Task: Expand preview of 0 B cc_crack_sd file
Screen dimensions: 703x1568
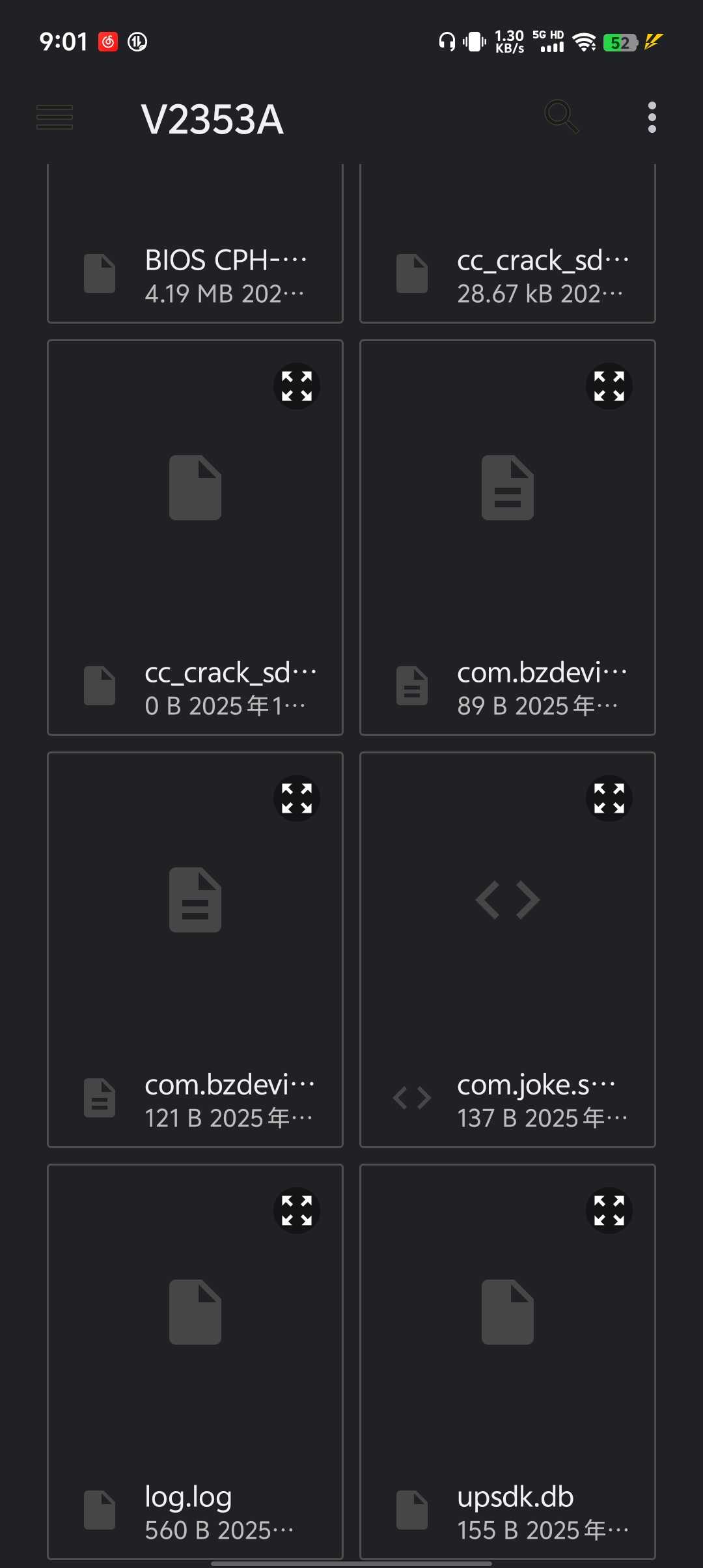Action: pos(297,386)
